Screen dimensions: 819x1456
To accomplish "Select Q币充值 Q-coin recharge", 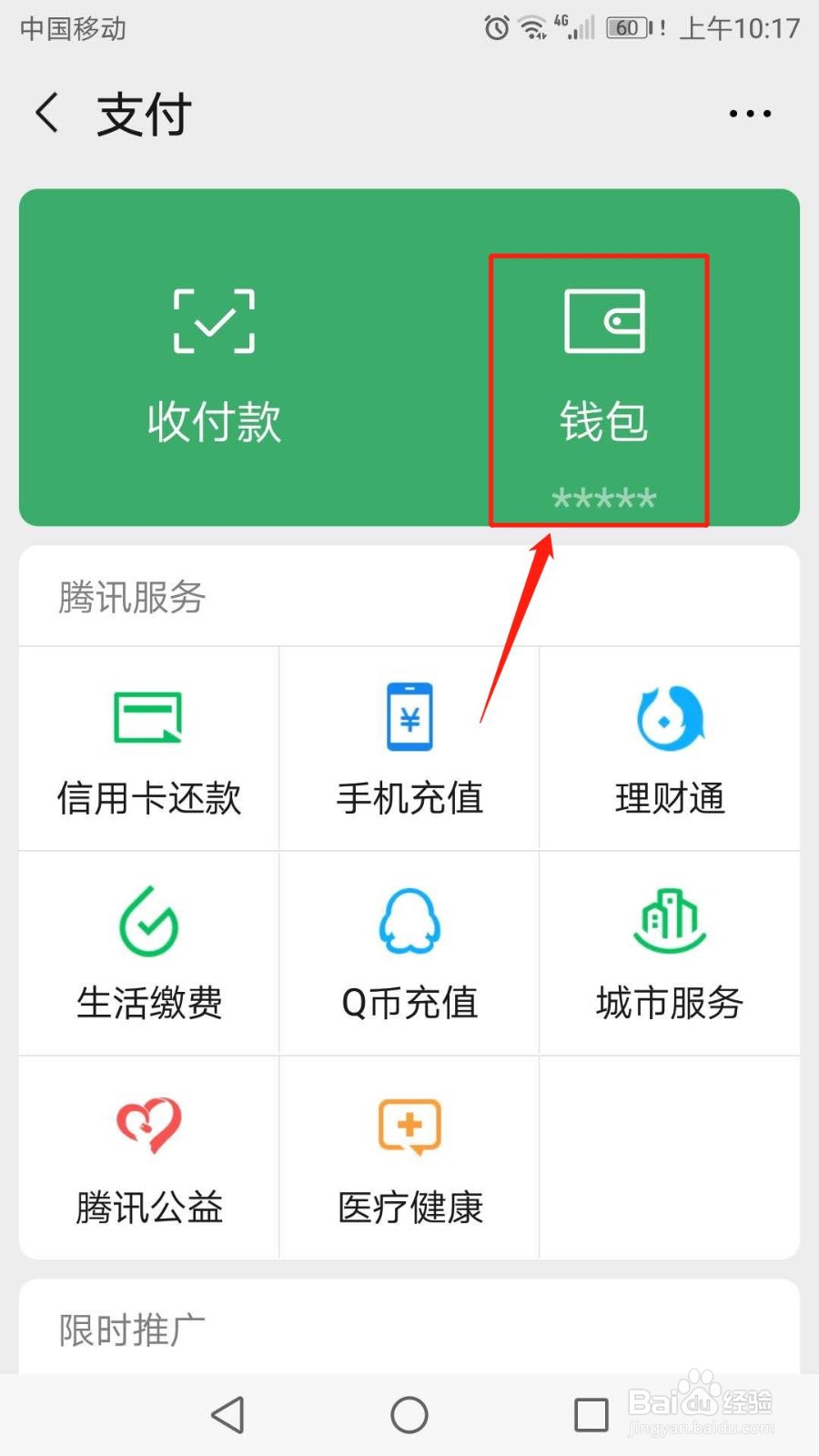I will [409, 954].
